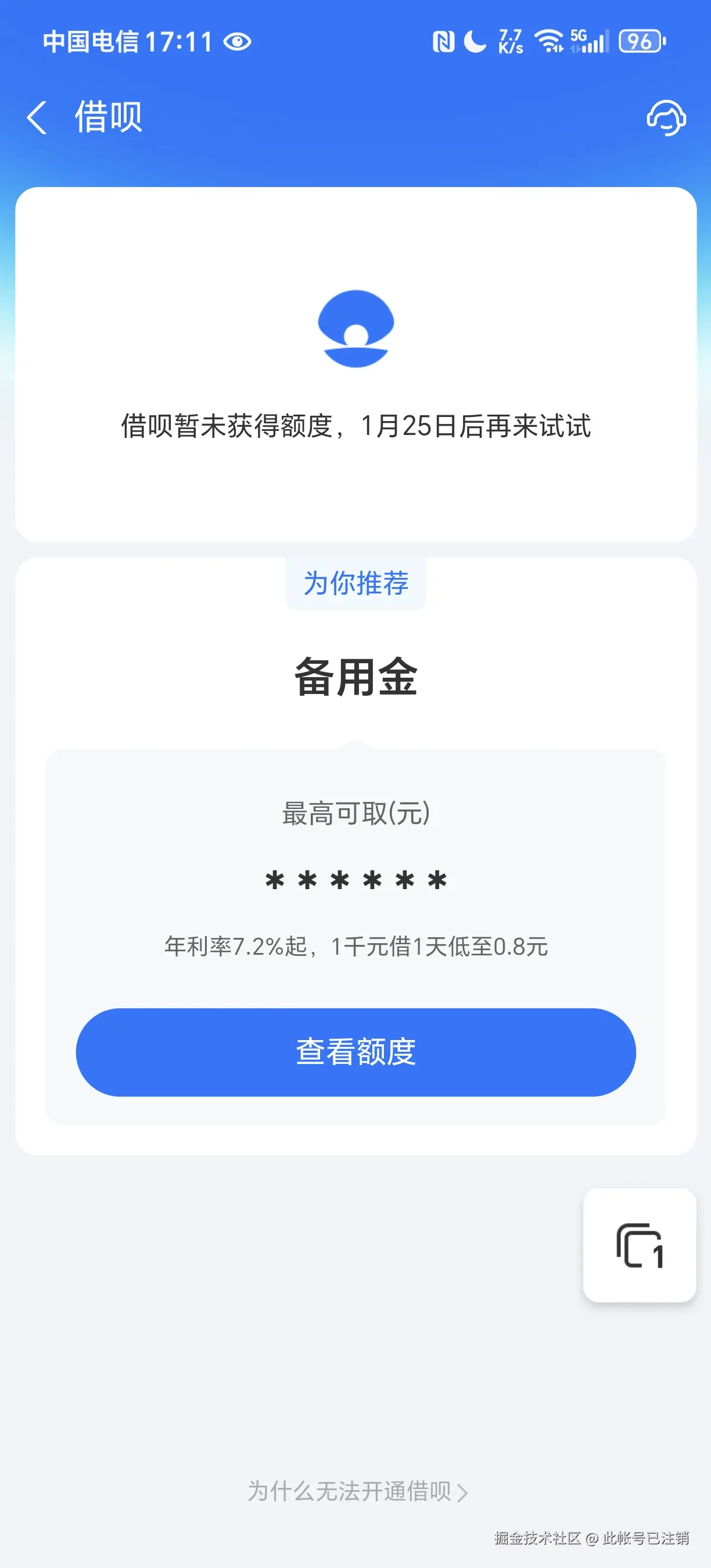
Task: Open customer service via the headset icon
Action: 665,119
